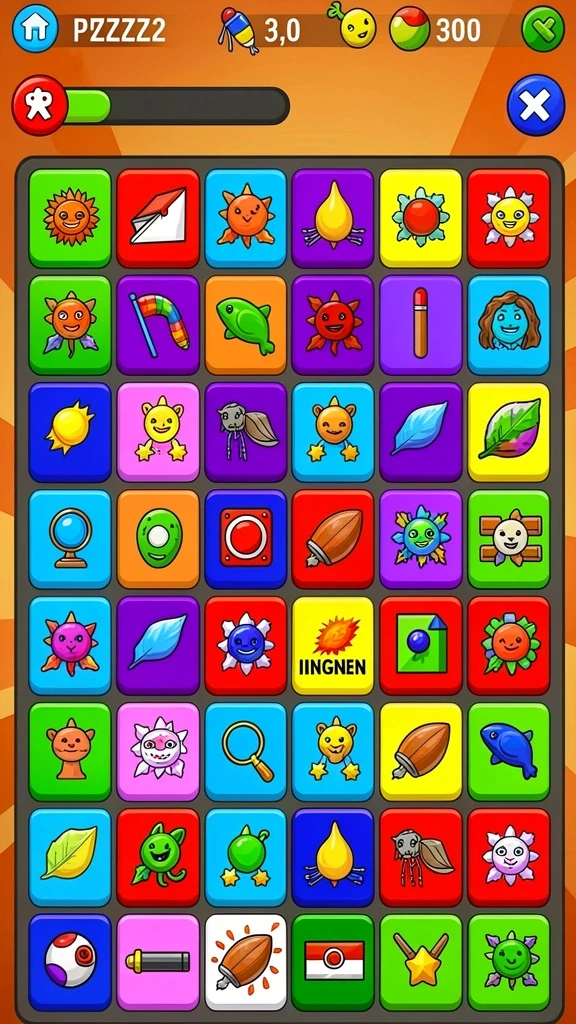
Task: Choose the blue-faced woman tile
Action: coord(509,325)
